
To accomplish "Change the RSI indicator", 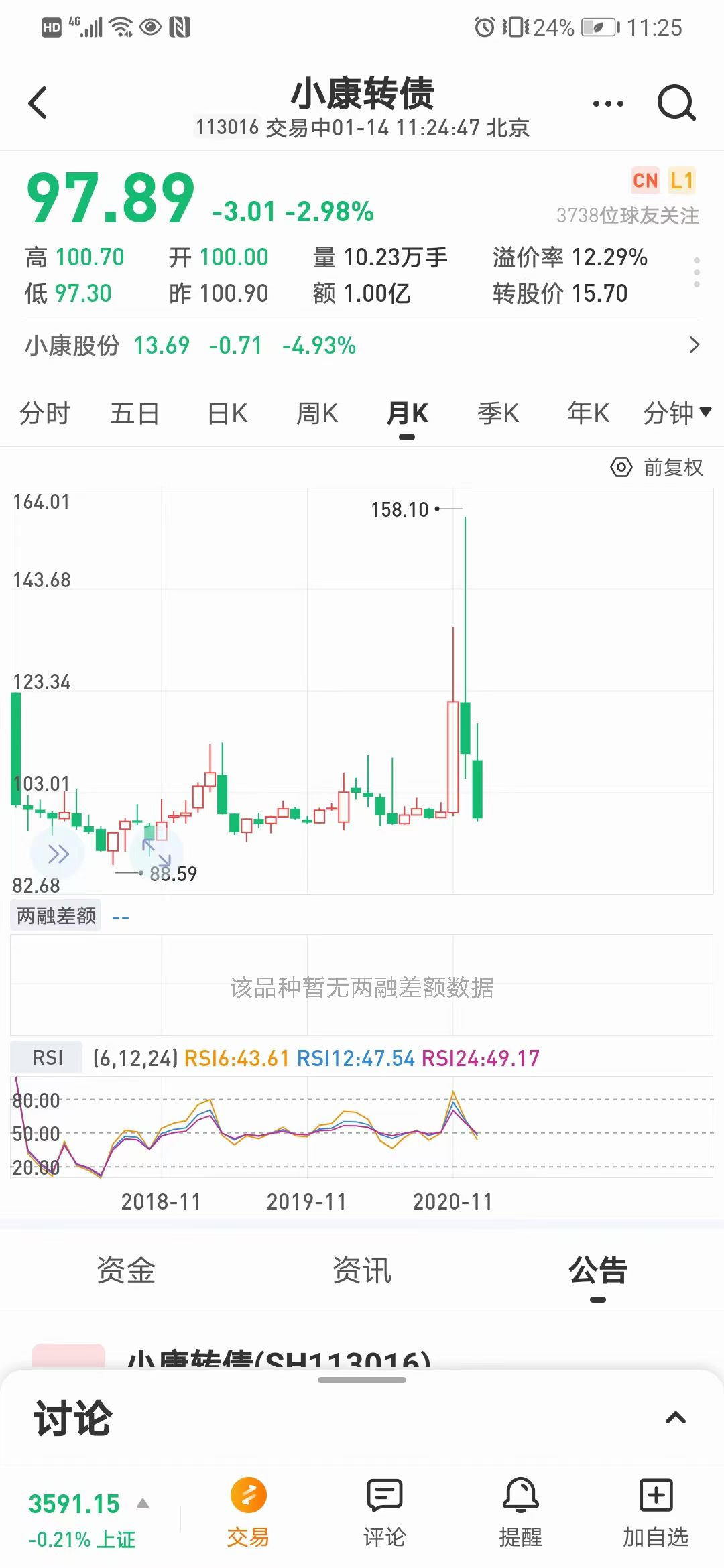I will tap(47, 1058).
